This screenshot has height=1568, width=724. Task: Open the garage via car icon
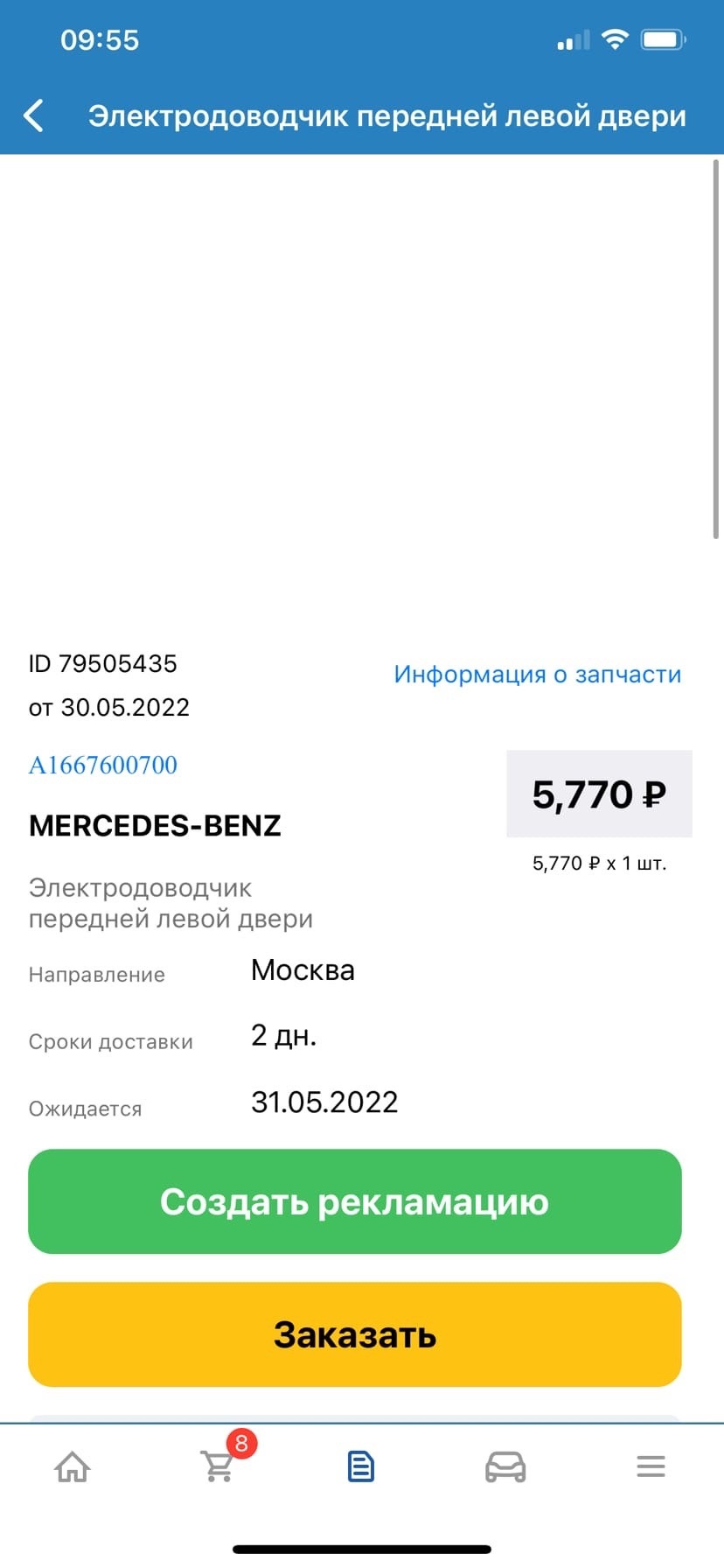(506, 1466)
